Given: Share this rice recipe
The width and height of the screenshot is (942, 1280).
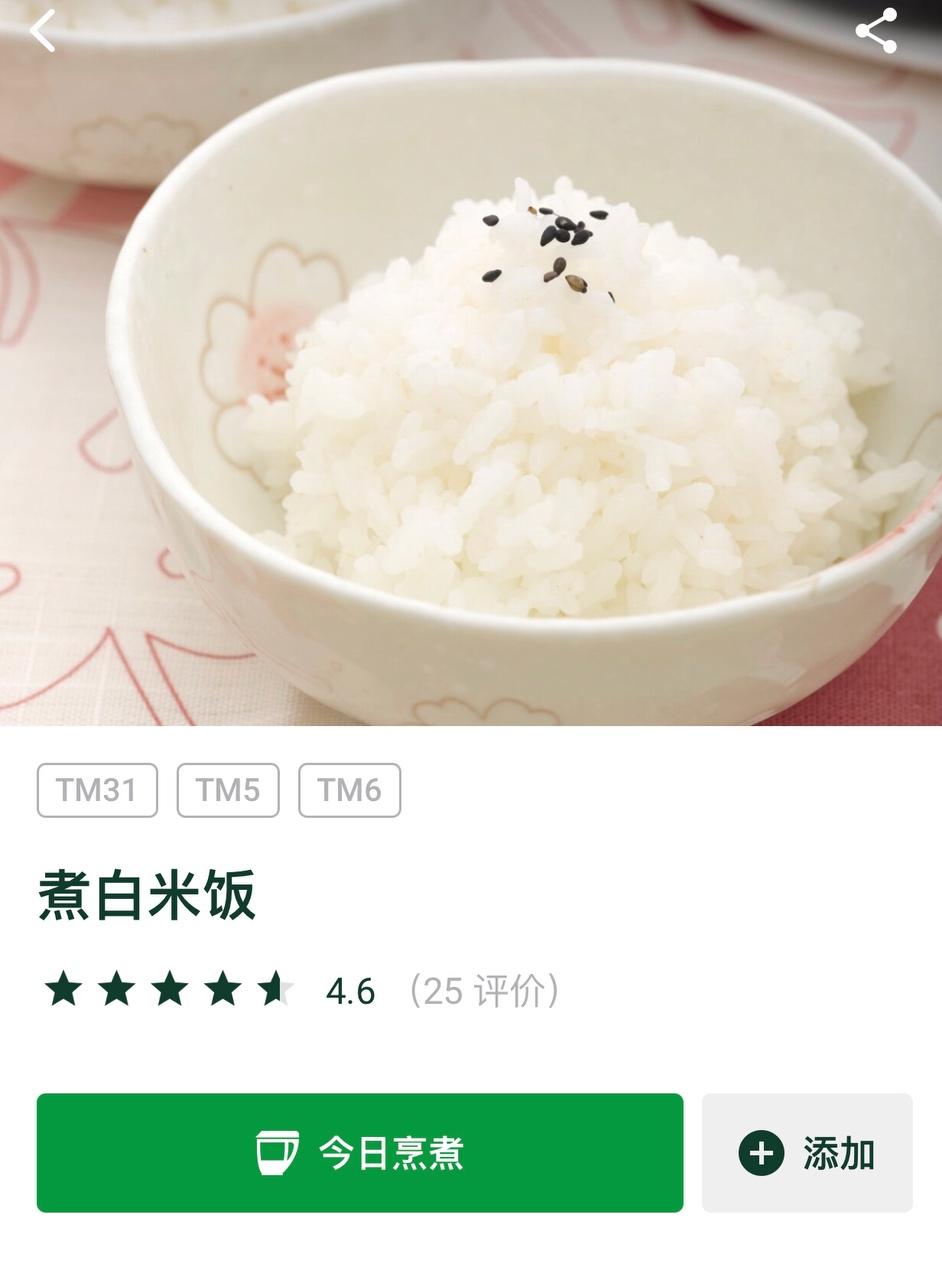Looking at the screenshot, I should 876,31.
